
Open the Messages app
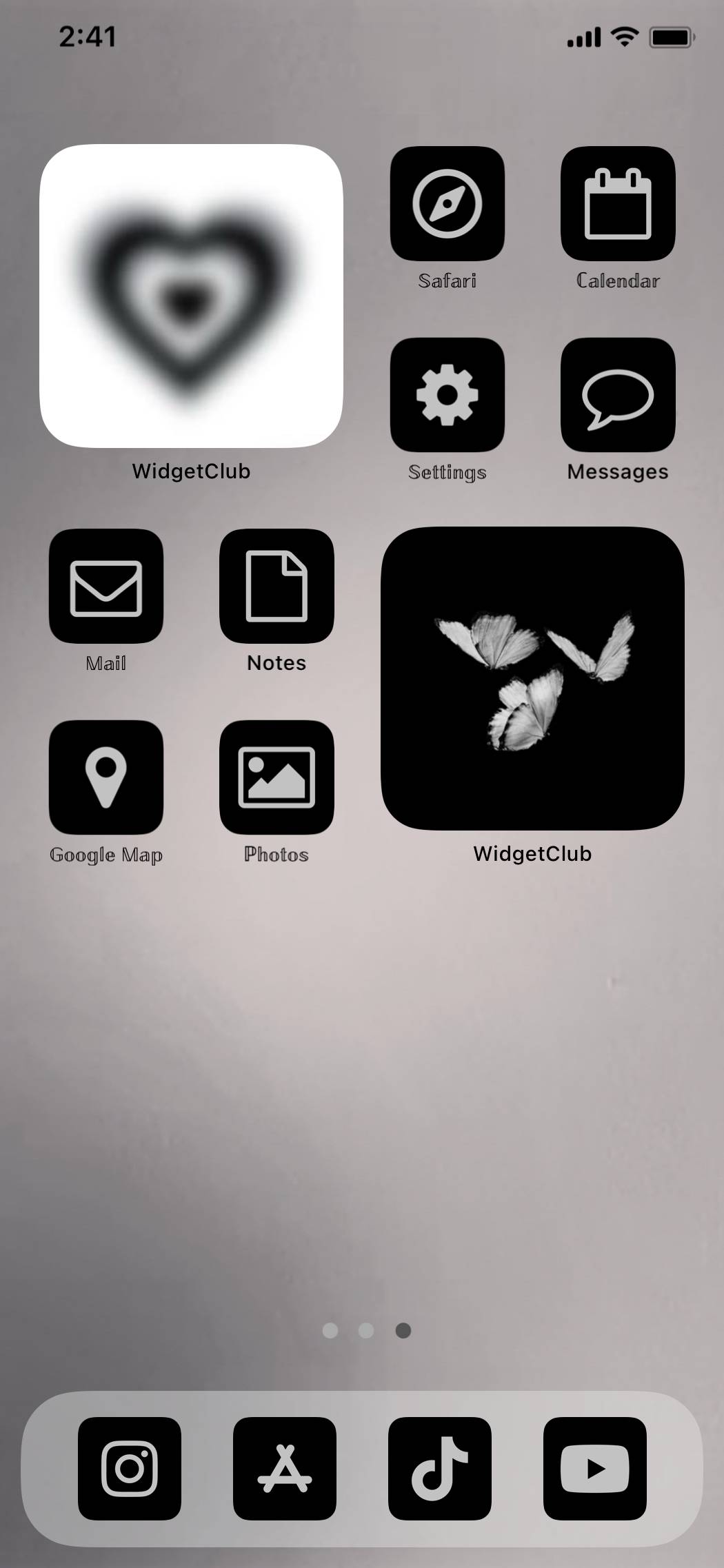coord(617,395)
